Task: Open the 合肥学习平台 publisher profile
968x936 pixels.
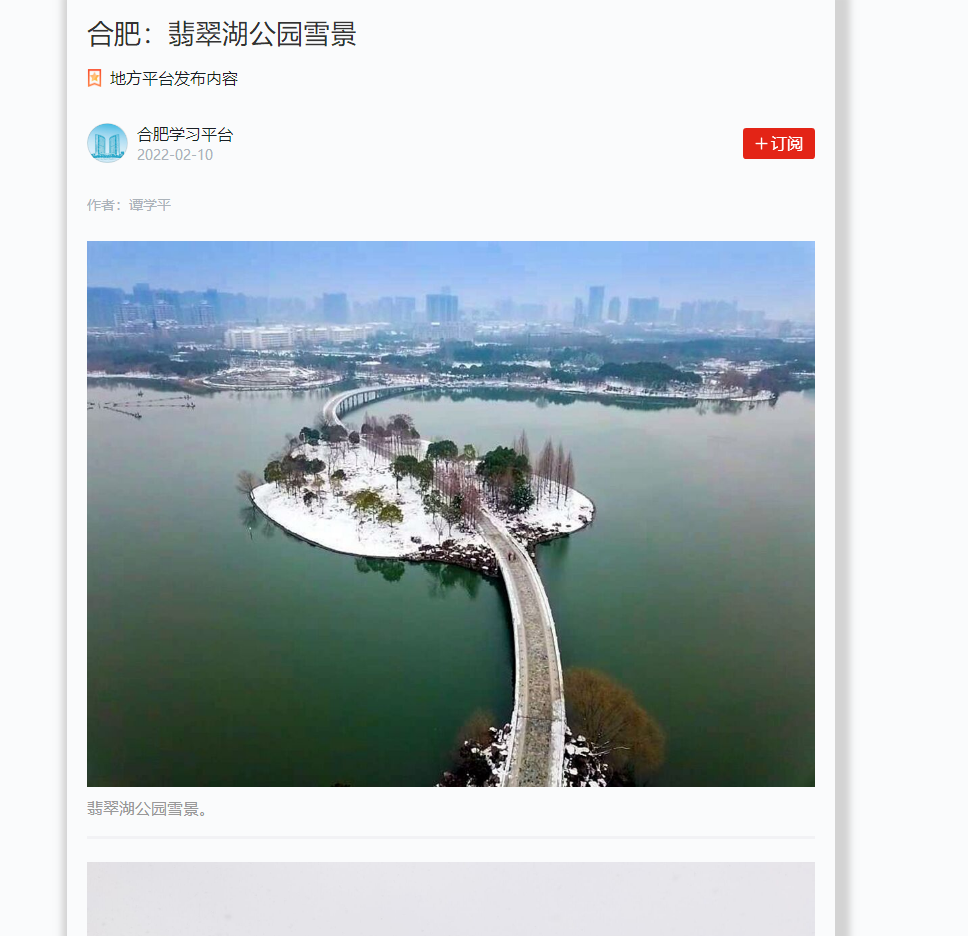Action: point(185,135)
